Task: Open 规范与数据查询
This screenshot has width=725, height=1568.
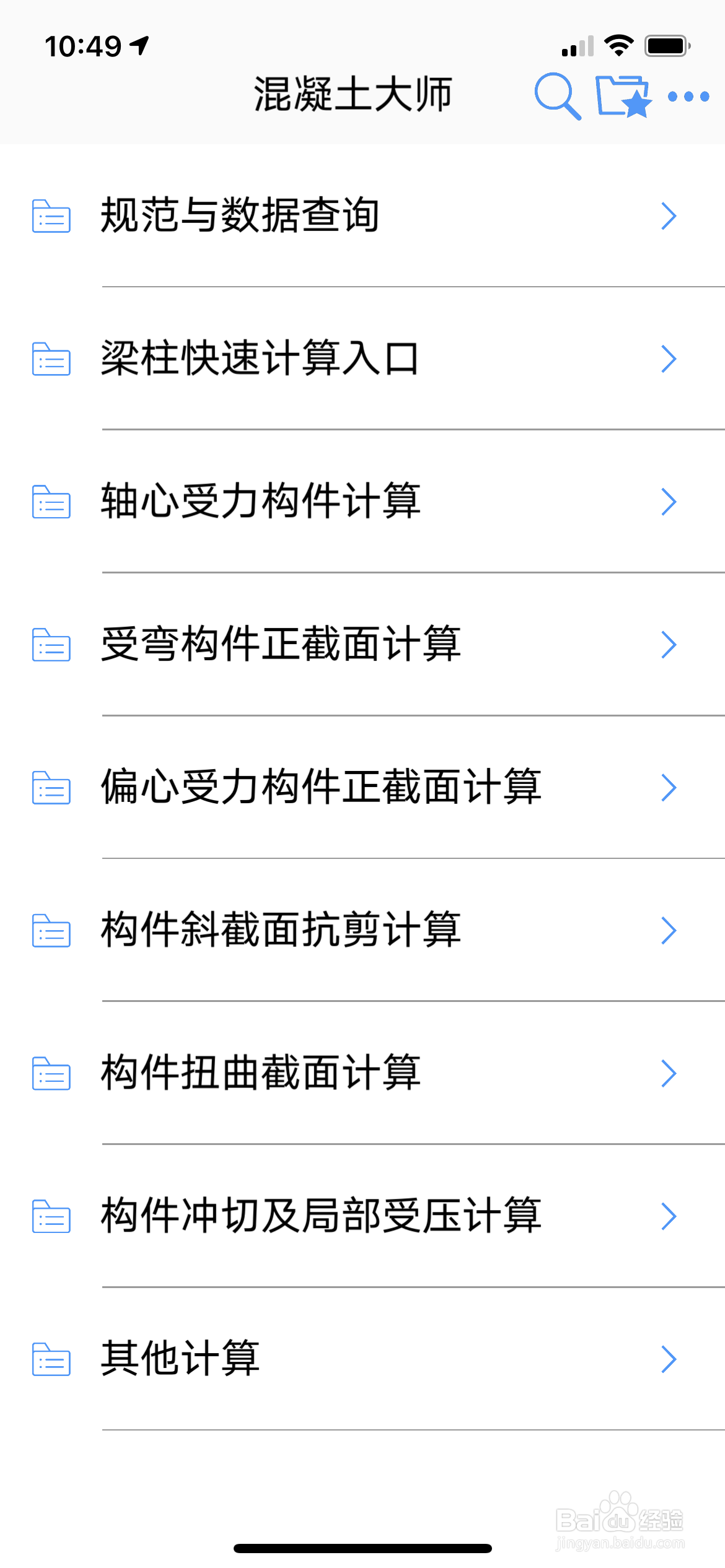Action: pyautogui.click(x=362, y=216)
